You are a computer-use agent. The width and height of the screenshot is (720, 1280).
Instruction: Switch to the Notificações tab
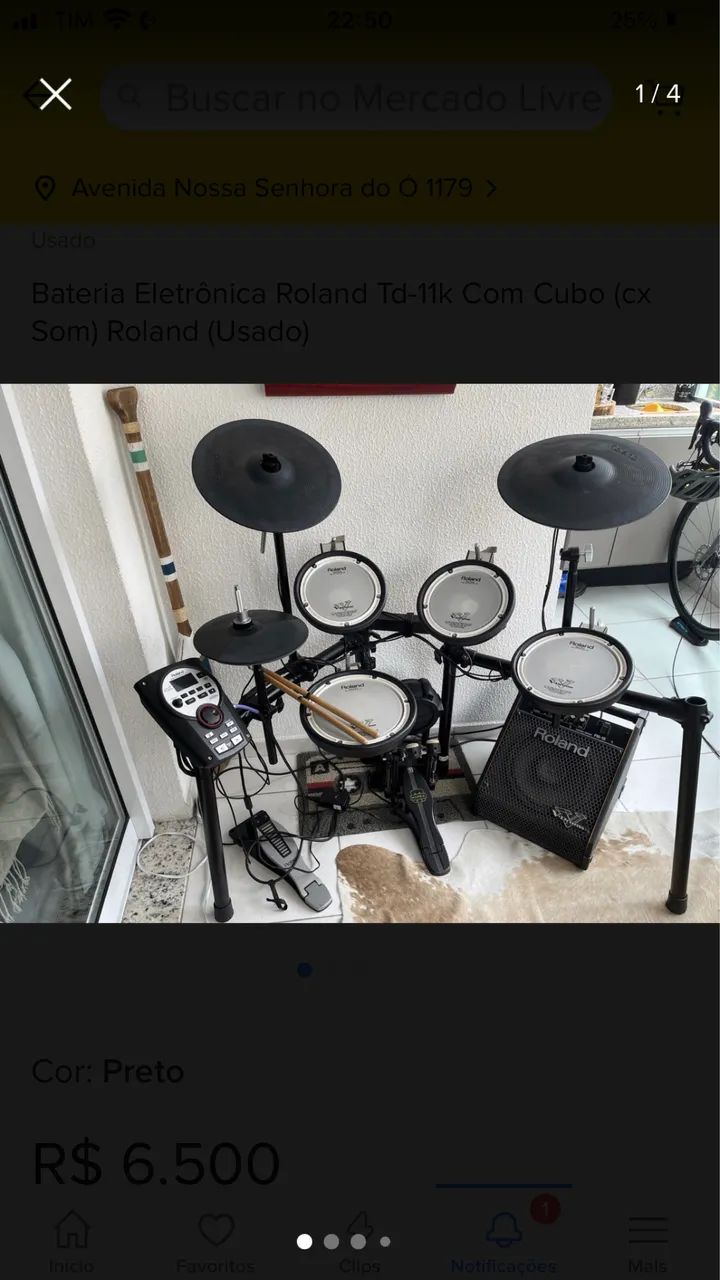(504, 1240)
